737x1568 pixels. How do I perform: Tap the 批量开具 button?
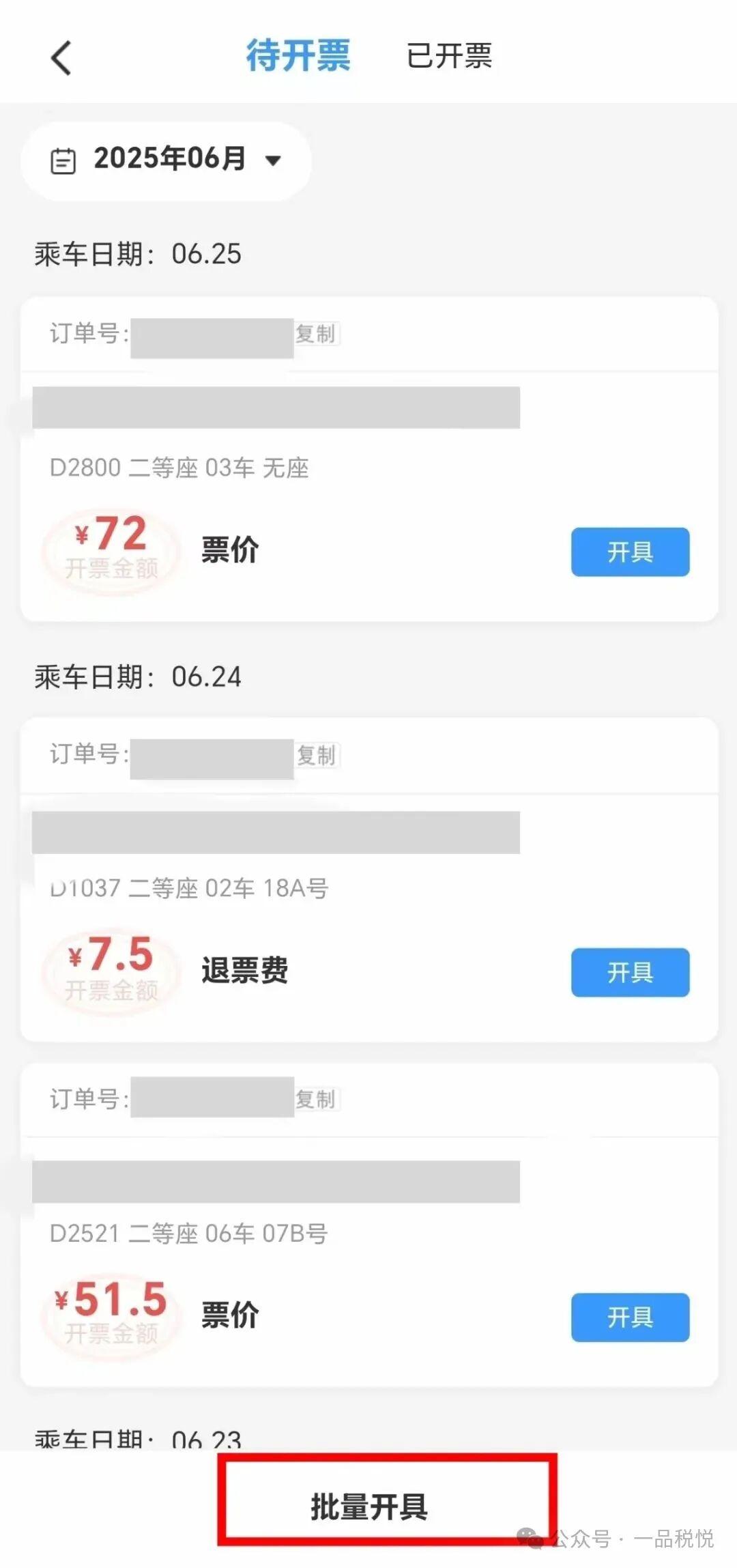click(369, 1506)
